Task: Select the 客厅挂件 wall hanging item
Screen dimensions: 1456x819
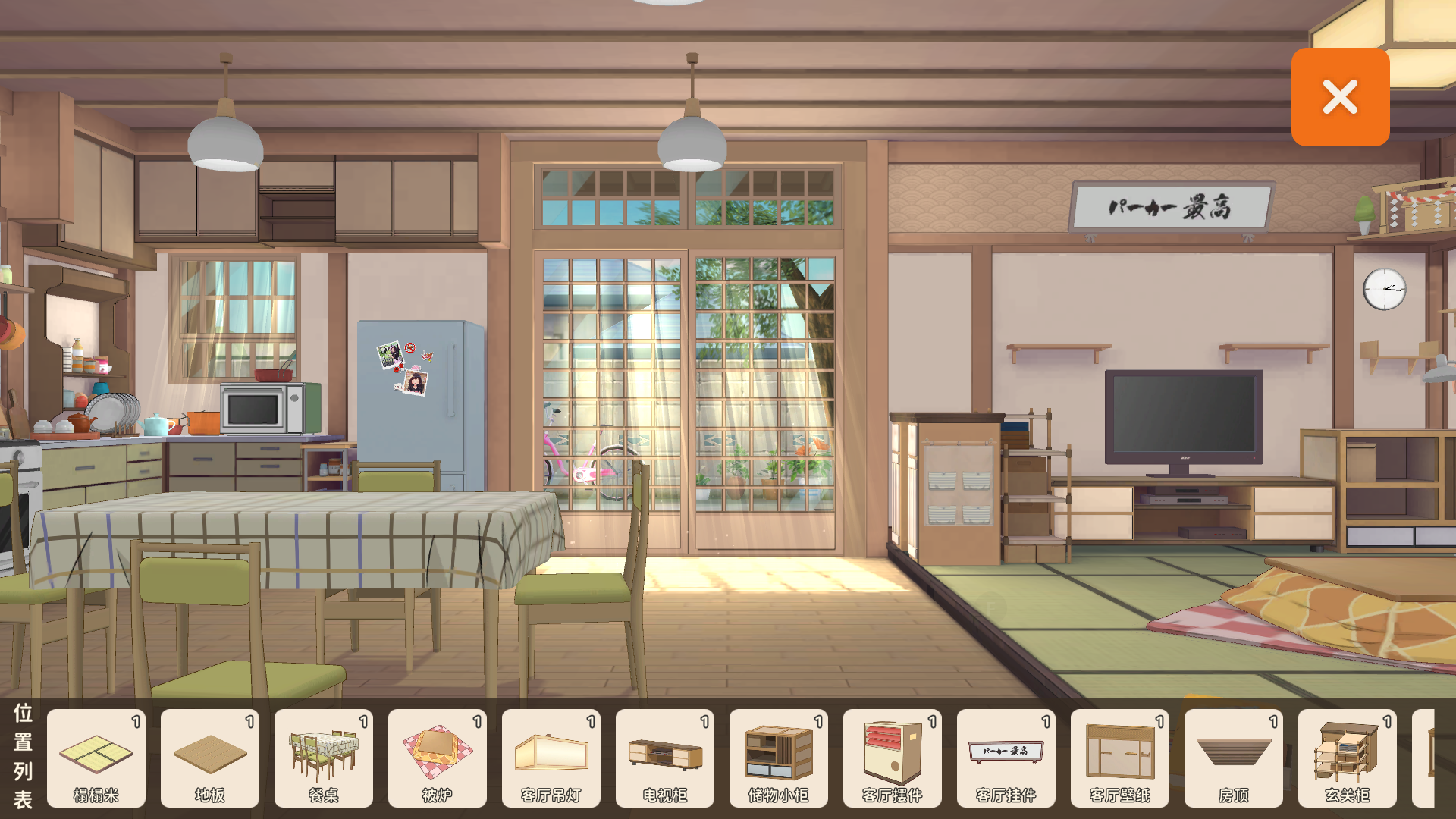Action: (x=1006, y=758)
